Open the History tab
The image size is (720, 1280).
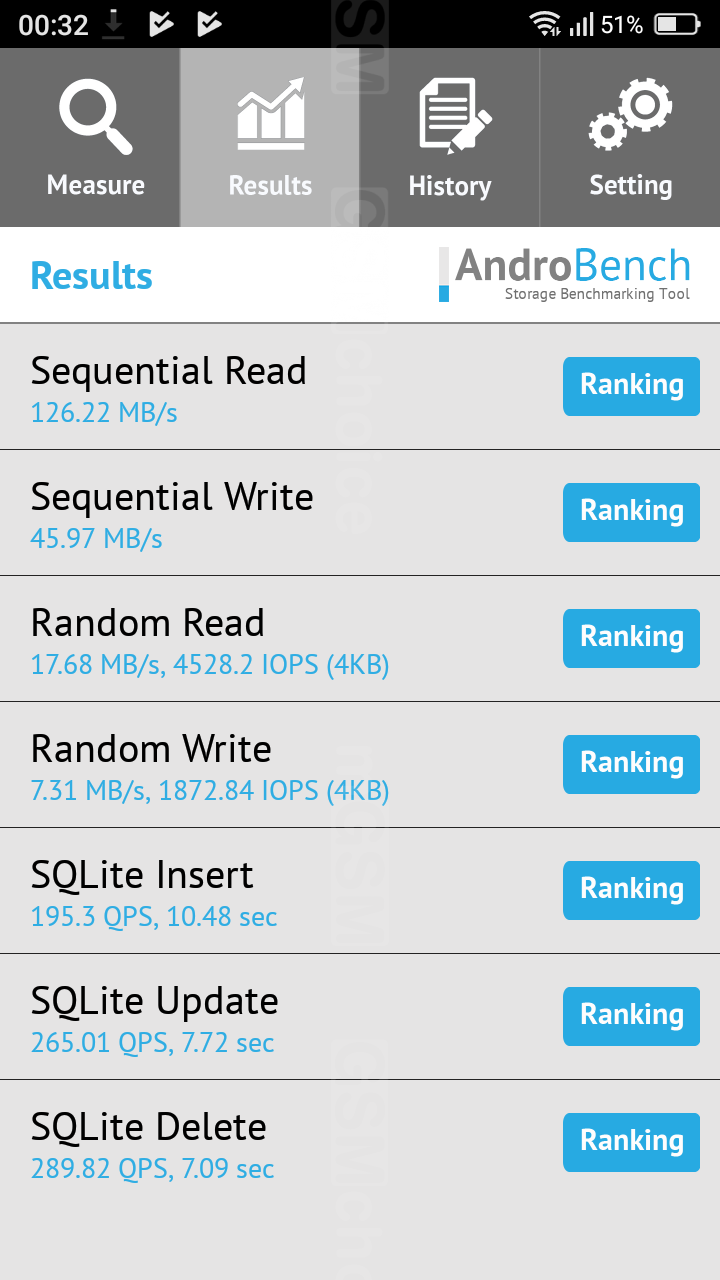(x=450, y=138)
